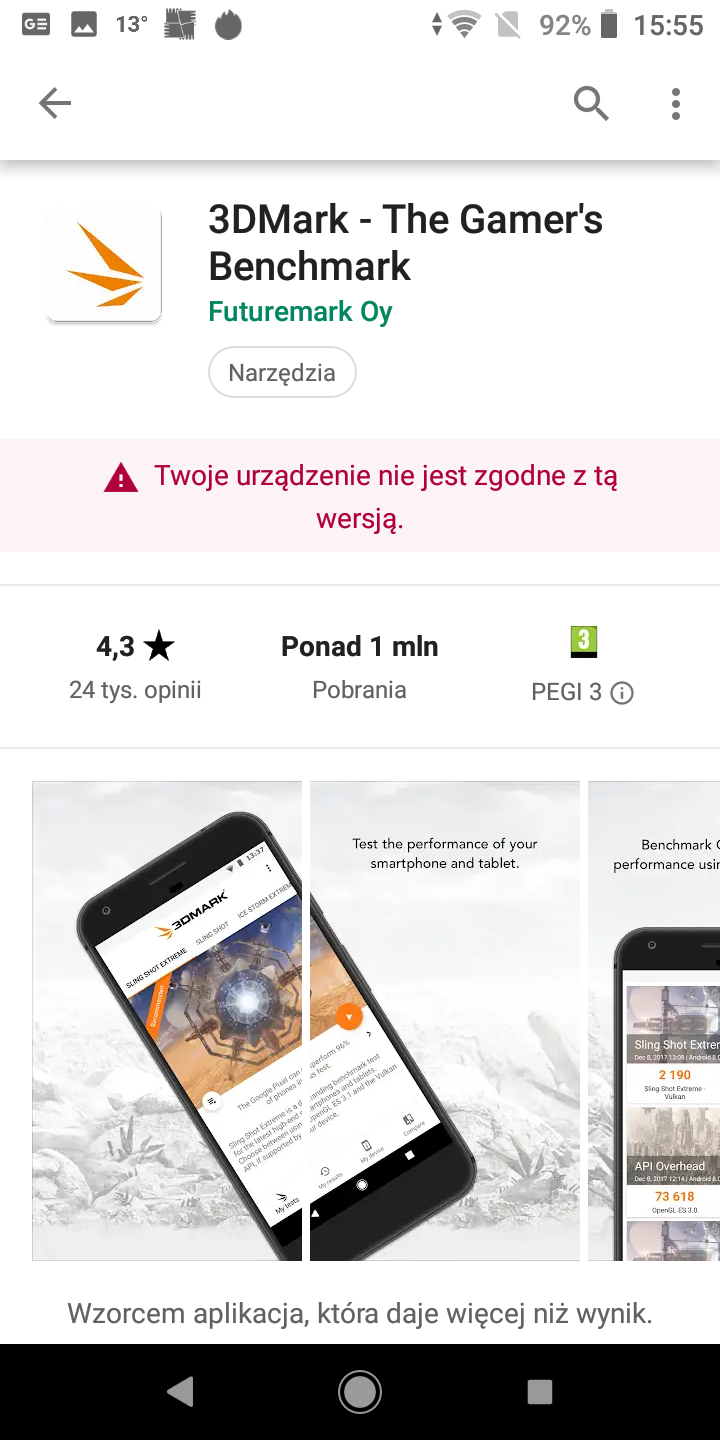Open the Benchmark results screenshot
This screenshot has width=720, height=1440.
(x=655, y=1020)
